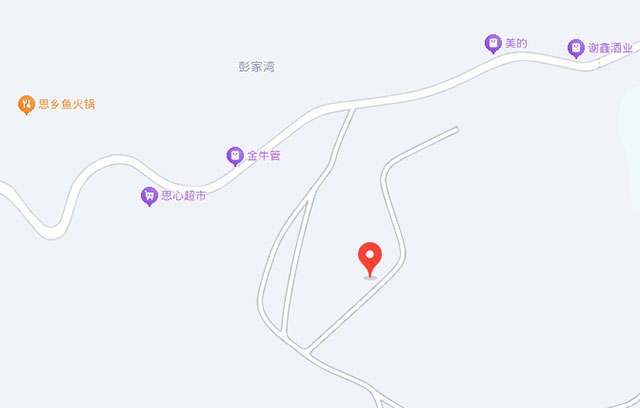Tap the 美的 store marker

pyautogui.click(x=493, y=43)
